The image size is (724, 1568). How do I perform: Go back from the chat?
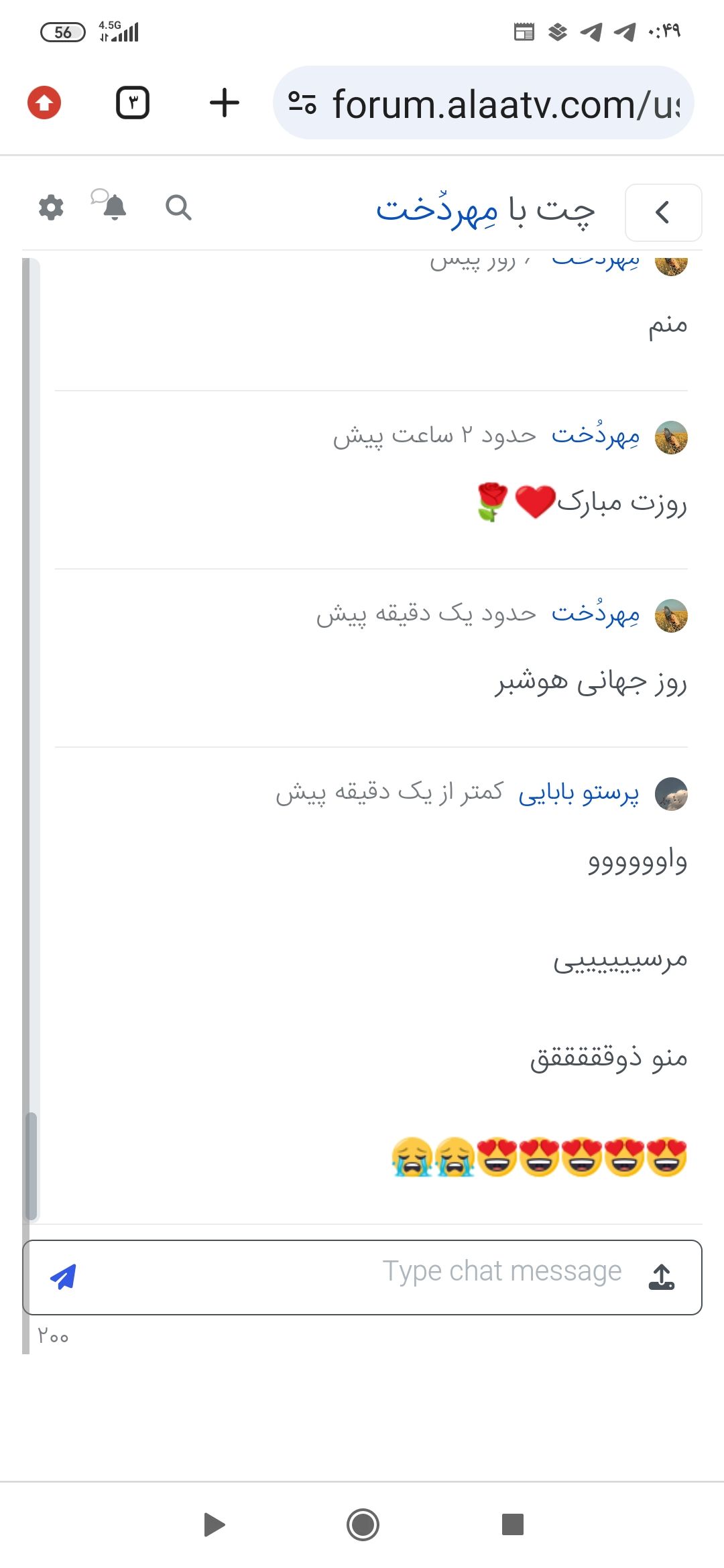click(662, 212)
